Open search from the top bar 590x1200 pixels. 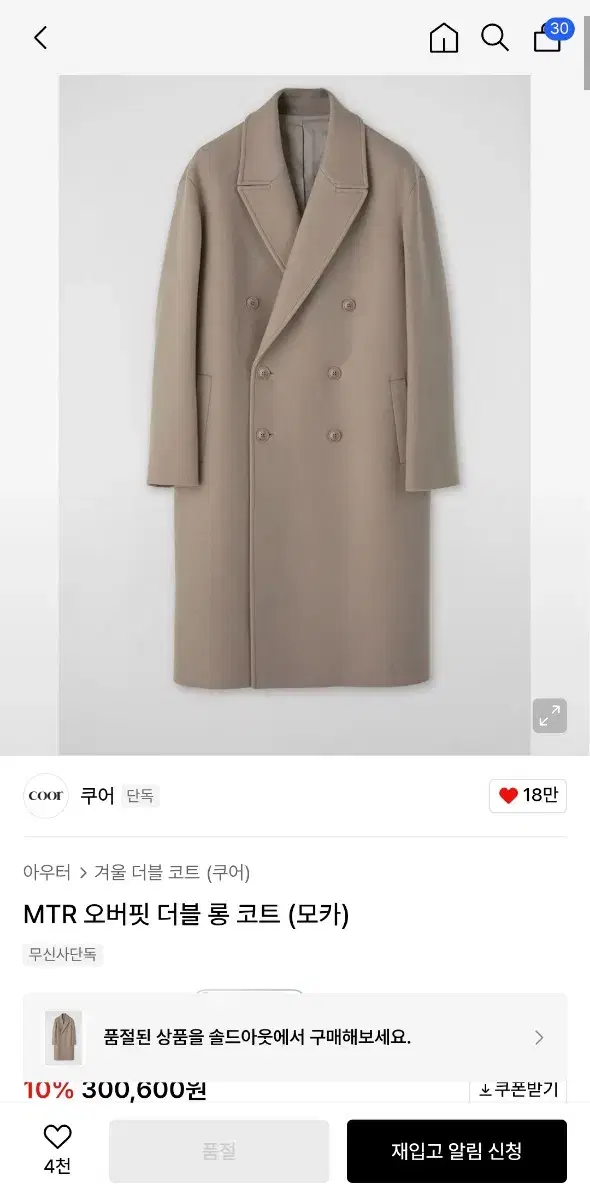point(495,38)
